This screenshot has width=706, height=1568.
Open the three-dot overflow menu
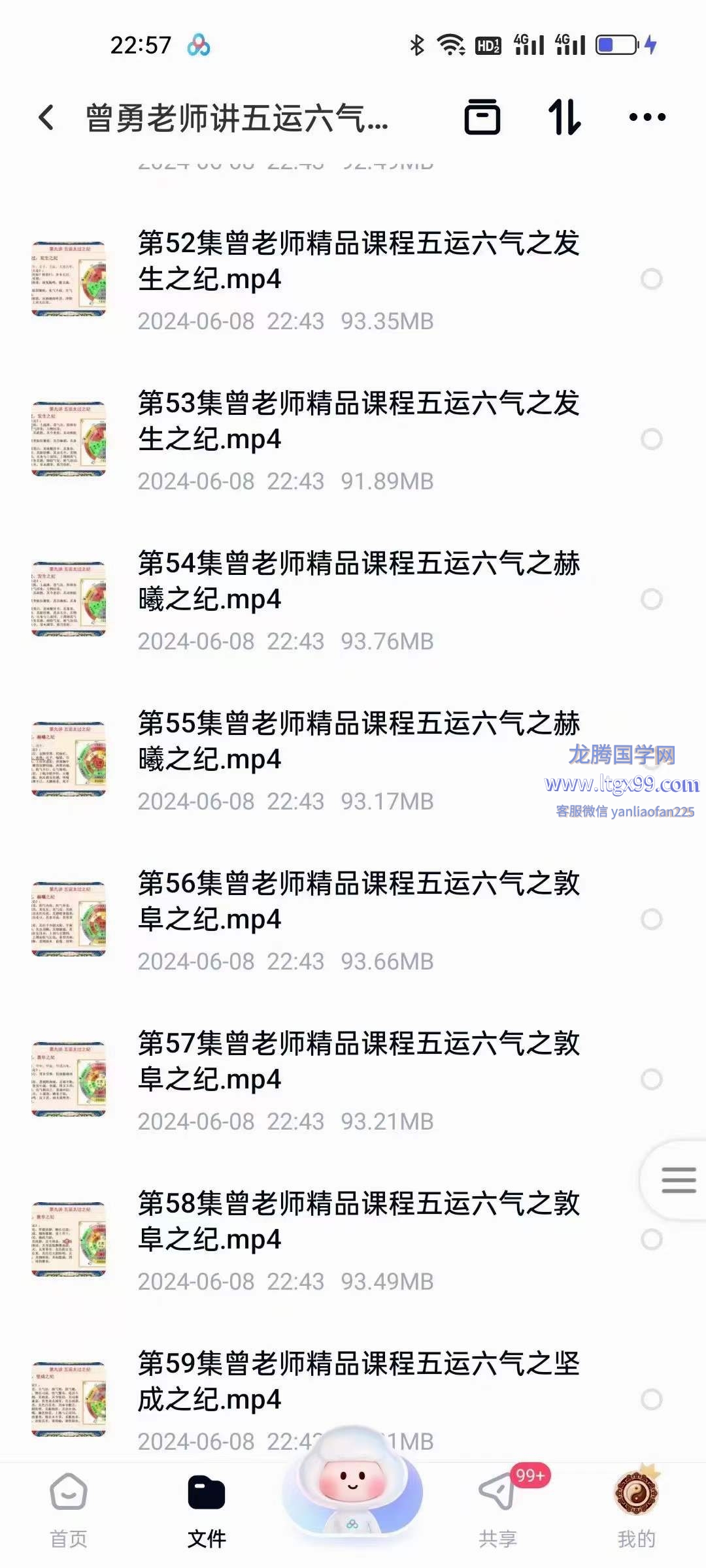coord(647,118)
